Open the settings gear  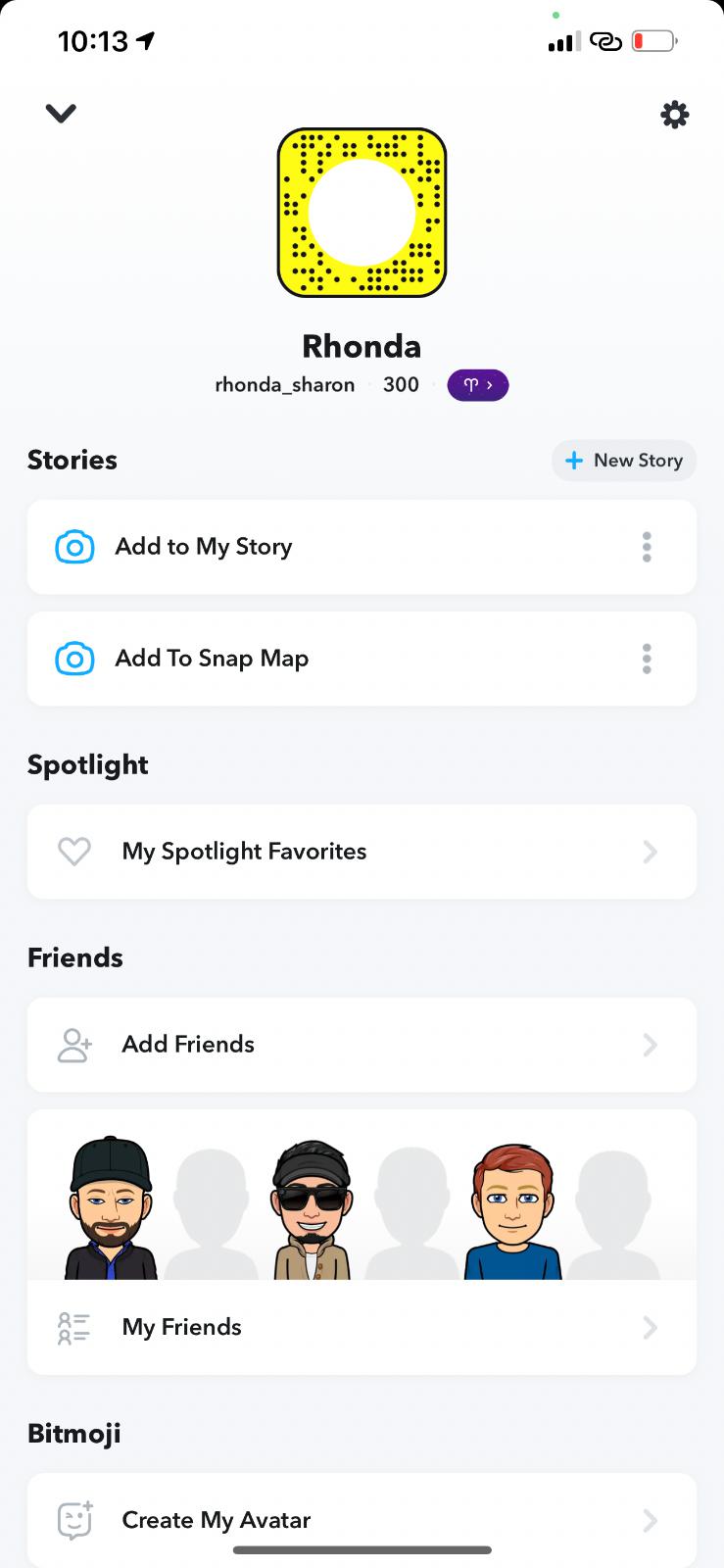pyautogui.click(x=674, y=115)
